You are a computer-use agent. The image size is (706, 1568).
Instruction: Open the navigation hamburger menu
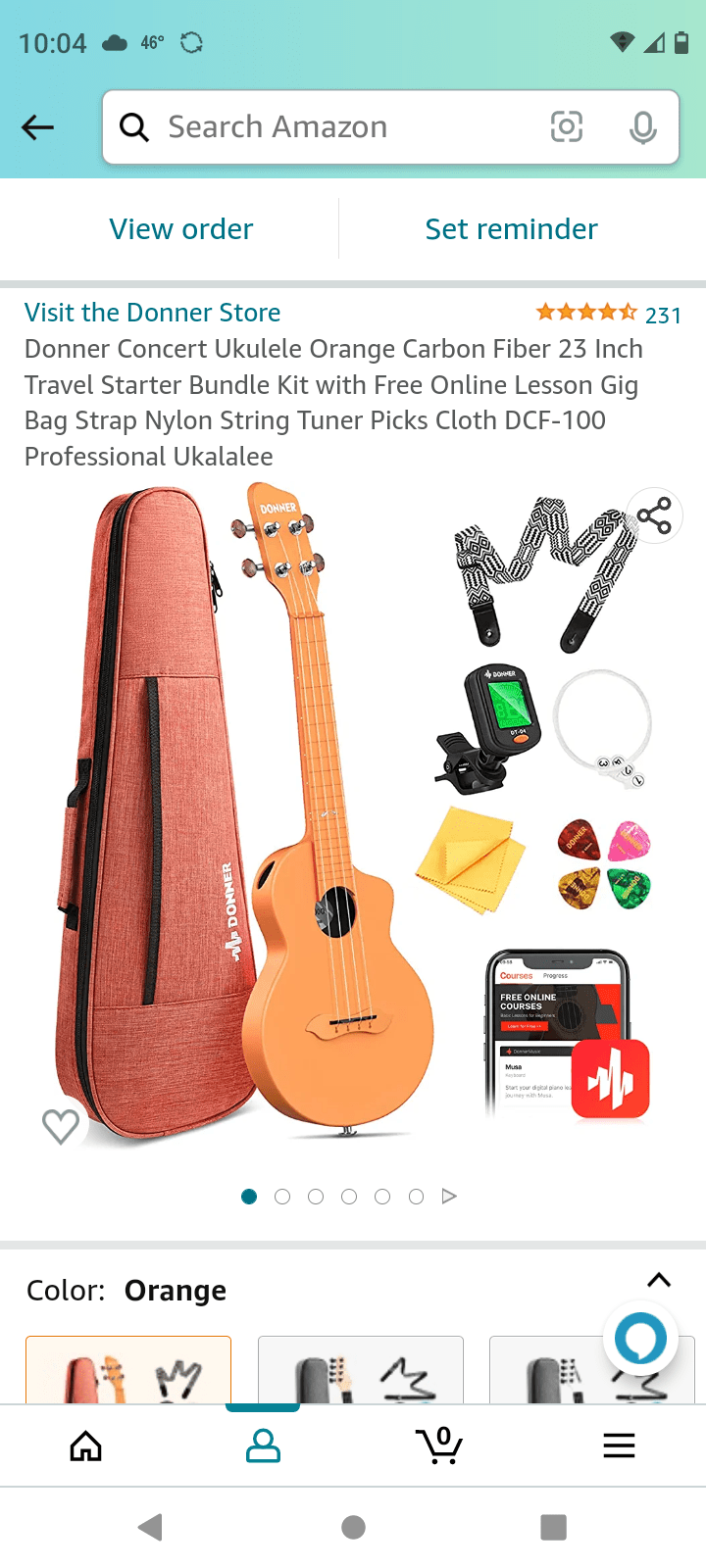pos(619,1445)
